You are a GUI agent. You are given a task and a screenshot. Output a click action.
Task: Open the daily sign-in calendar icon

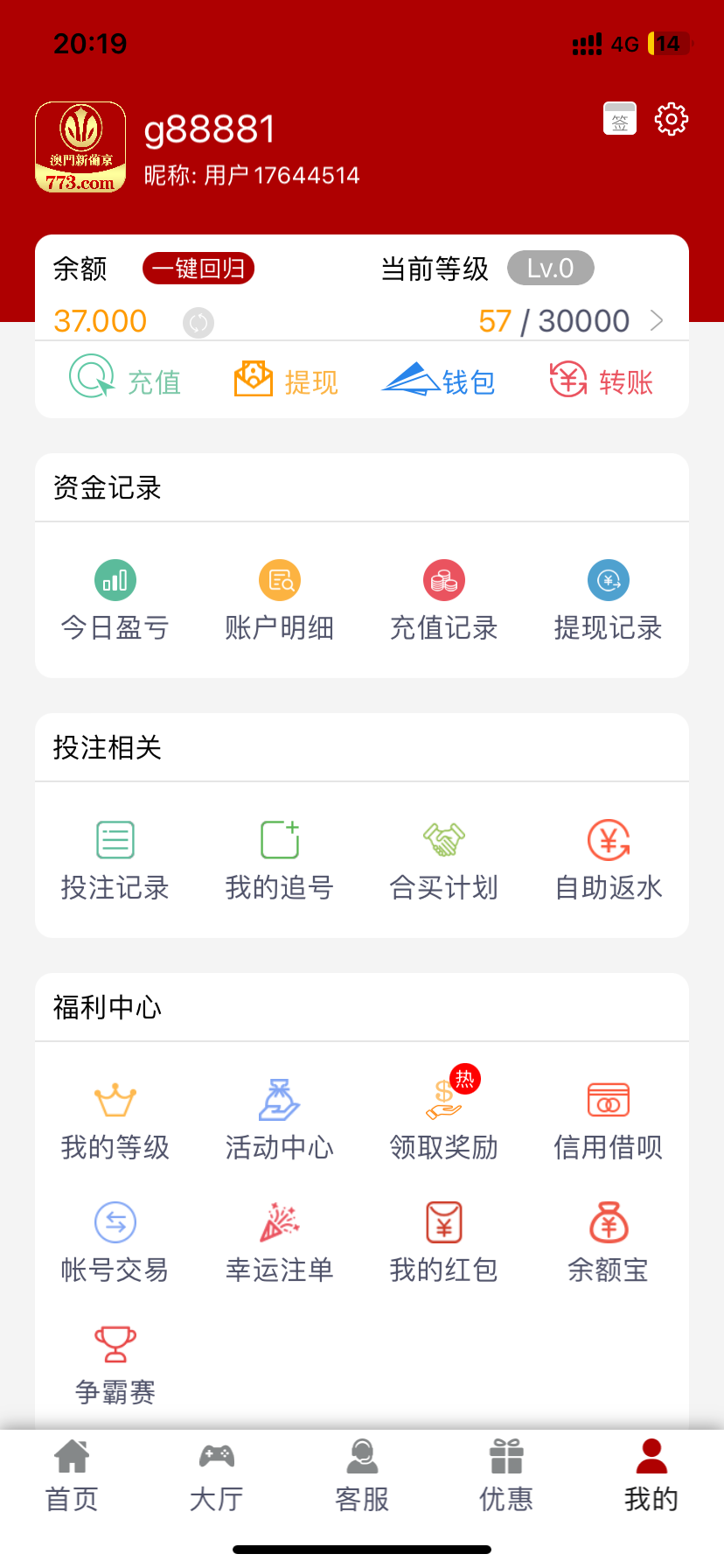pos(620,119)
